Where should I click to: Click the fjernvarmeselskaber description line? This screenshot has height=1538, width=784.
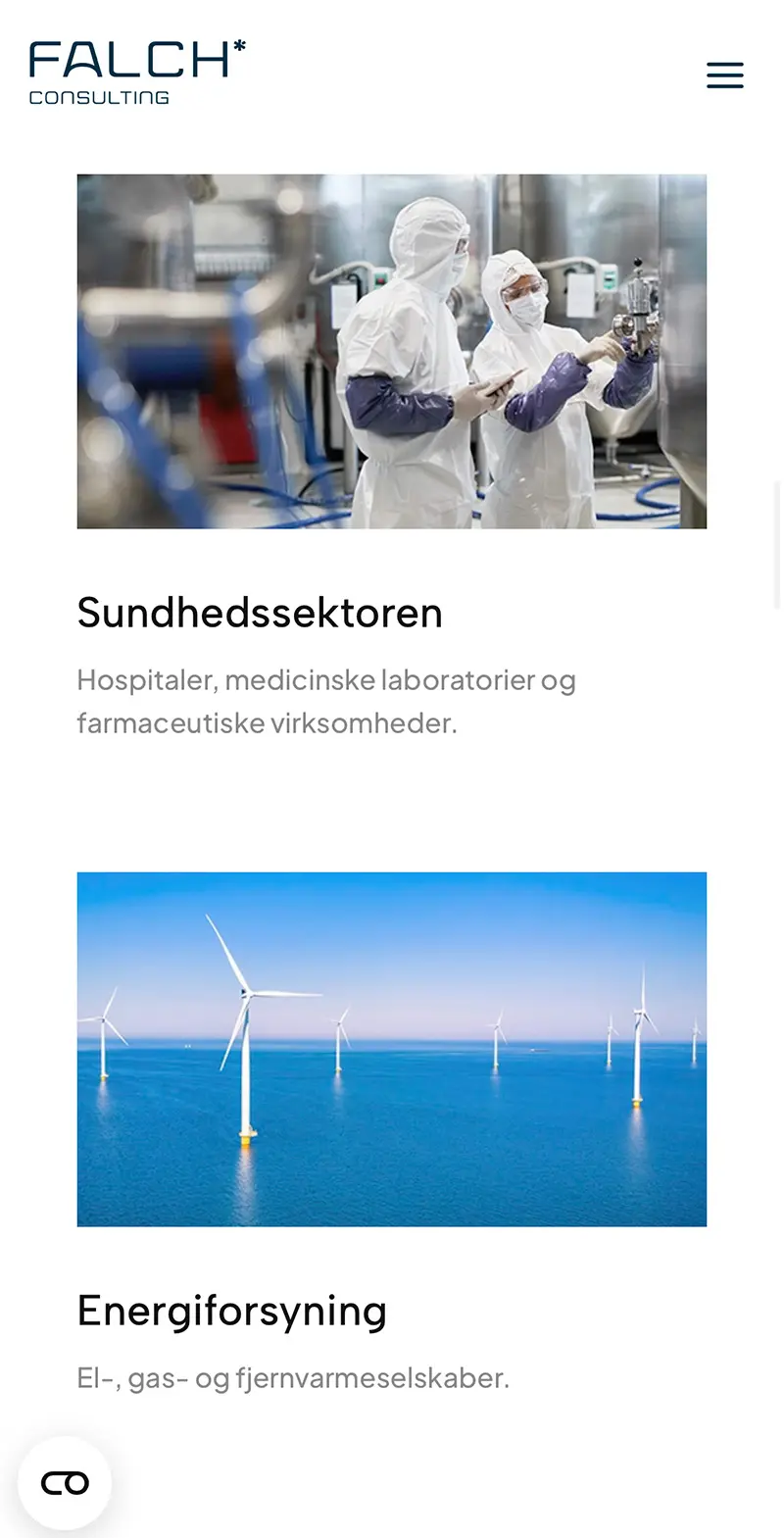[293, 1377]
